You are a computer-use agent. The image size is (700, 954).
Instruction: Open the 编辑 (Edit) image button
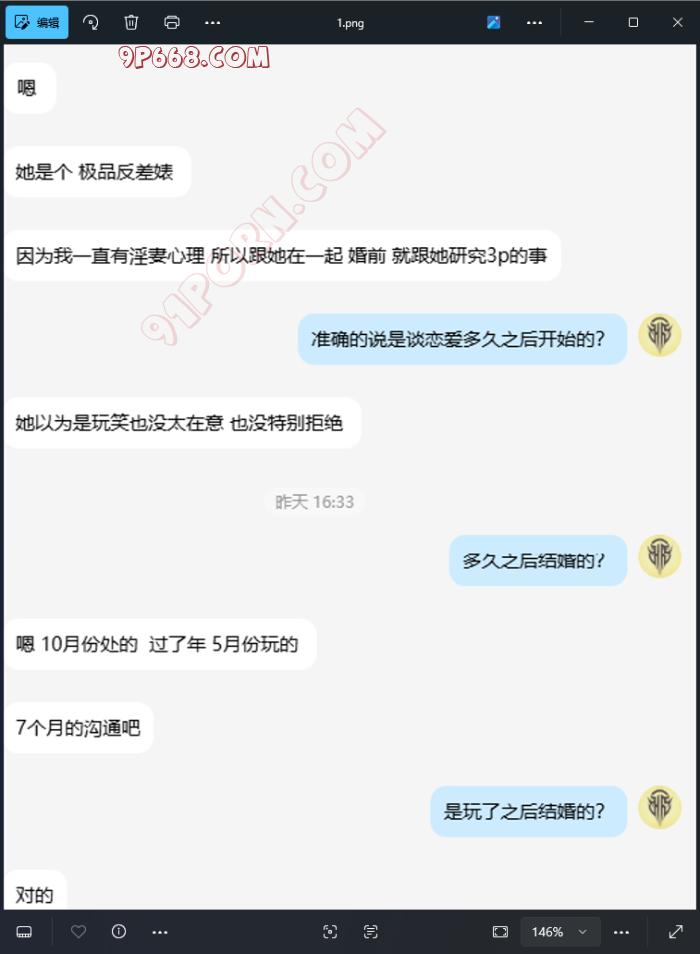(x=37, y=22)
